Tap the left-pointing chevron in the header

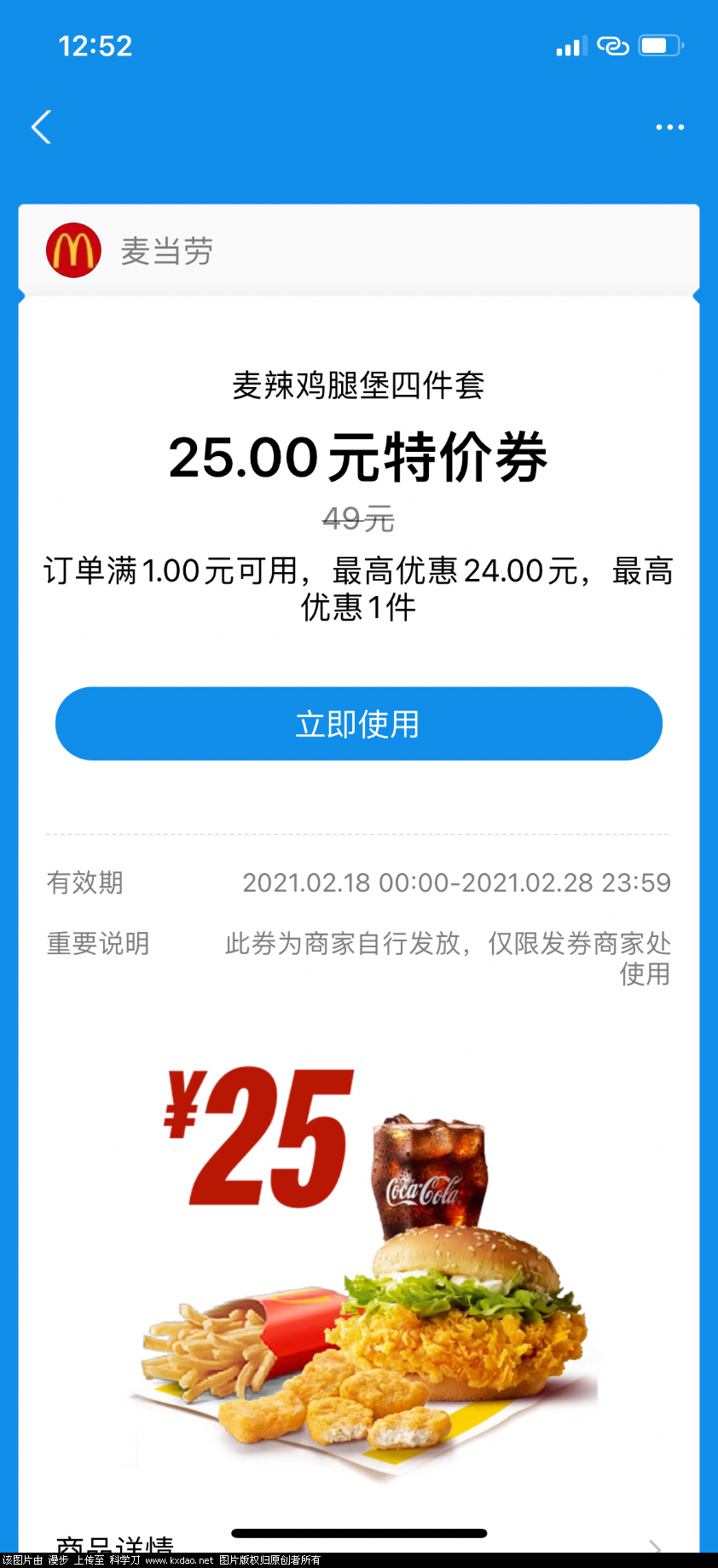point(41,126)
